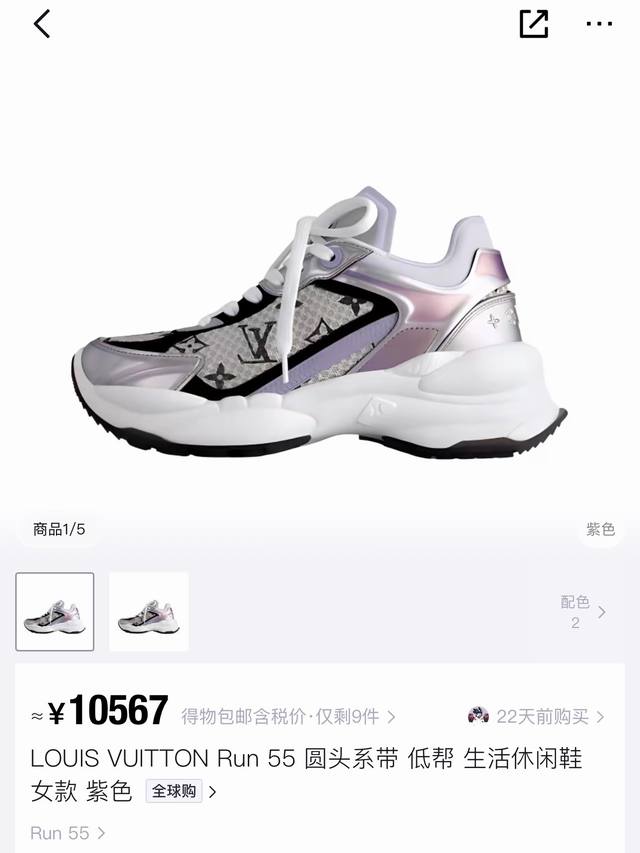Open the three-dot overflow menu
Viewport: 640px width, 853px height.
[x=599, y=24]
